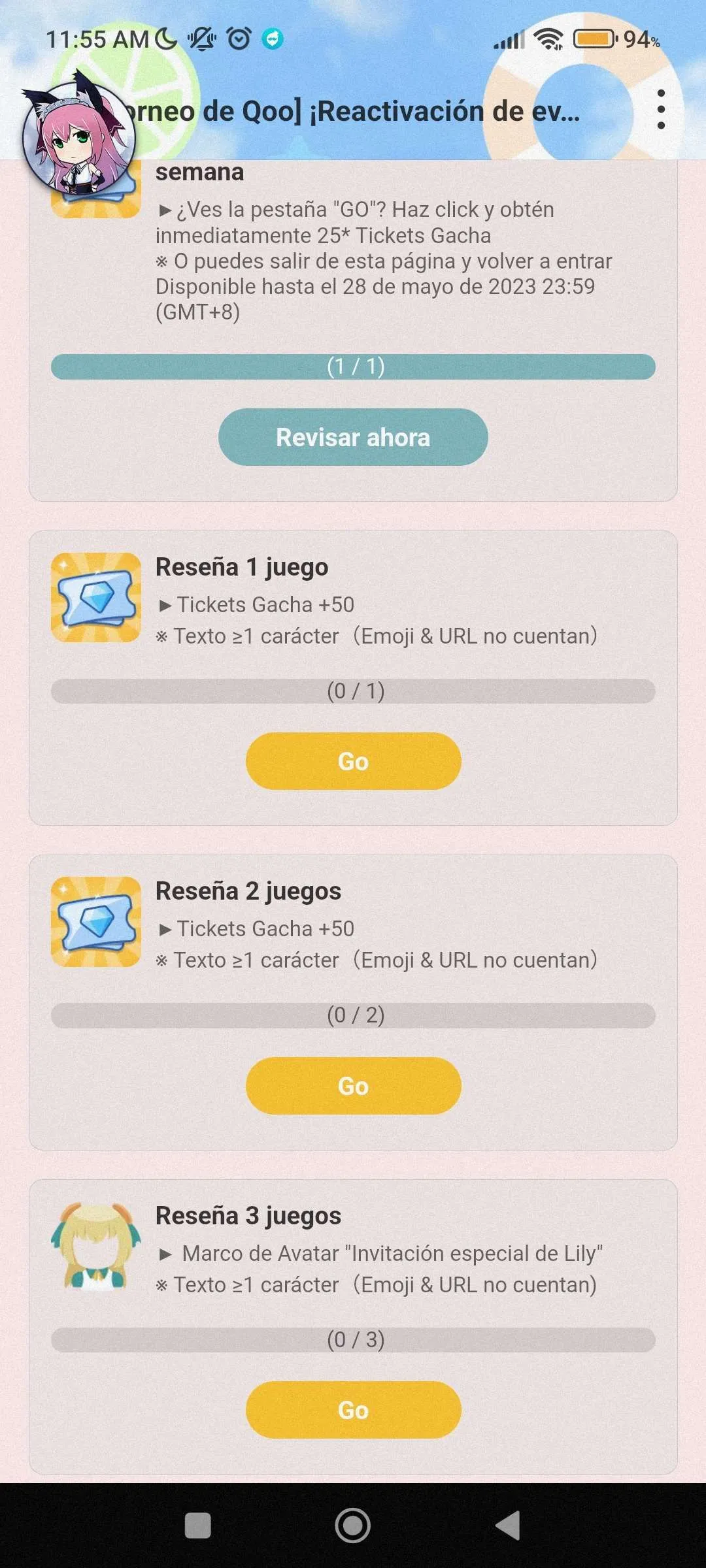Return to the phone's home screen
The width and height of the screenshot is (706, 1568).
pos(353,1526)
